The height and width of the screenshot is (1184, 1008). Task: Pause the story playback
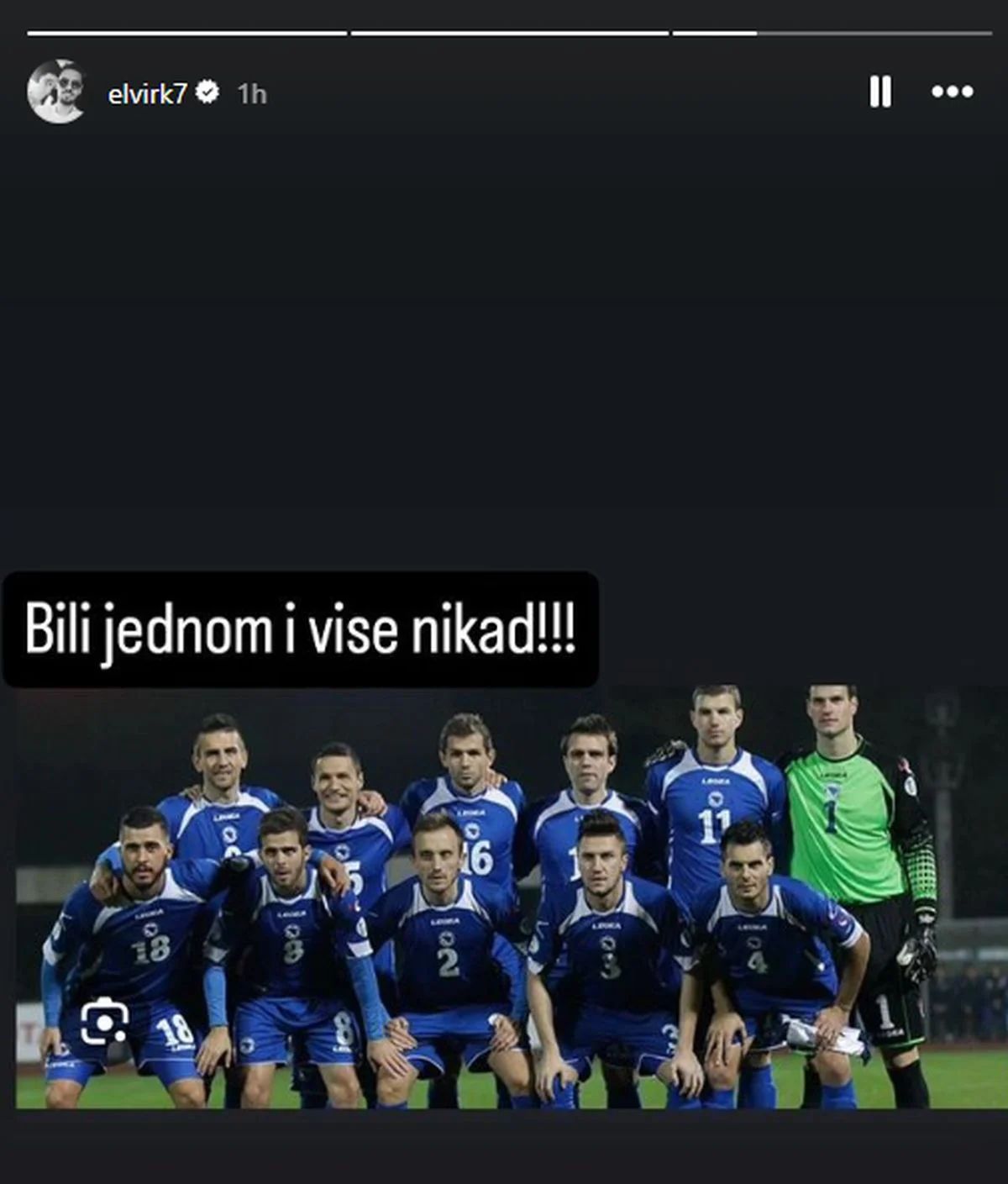point(879,92)
